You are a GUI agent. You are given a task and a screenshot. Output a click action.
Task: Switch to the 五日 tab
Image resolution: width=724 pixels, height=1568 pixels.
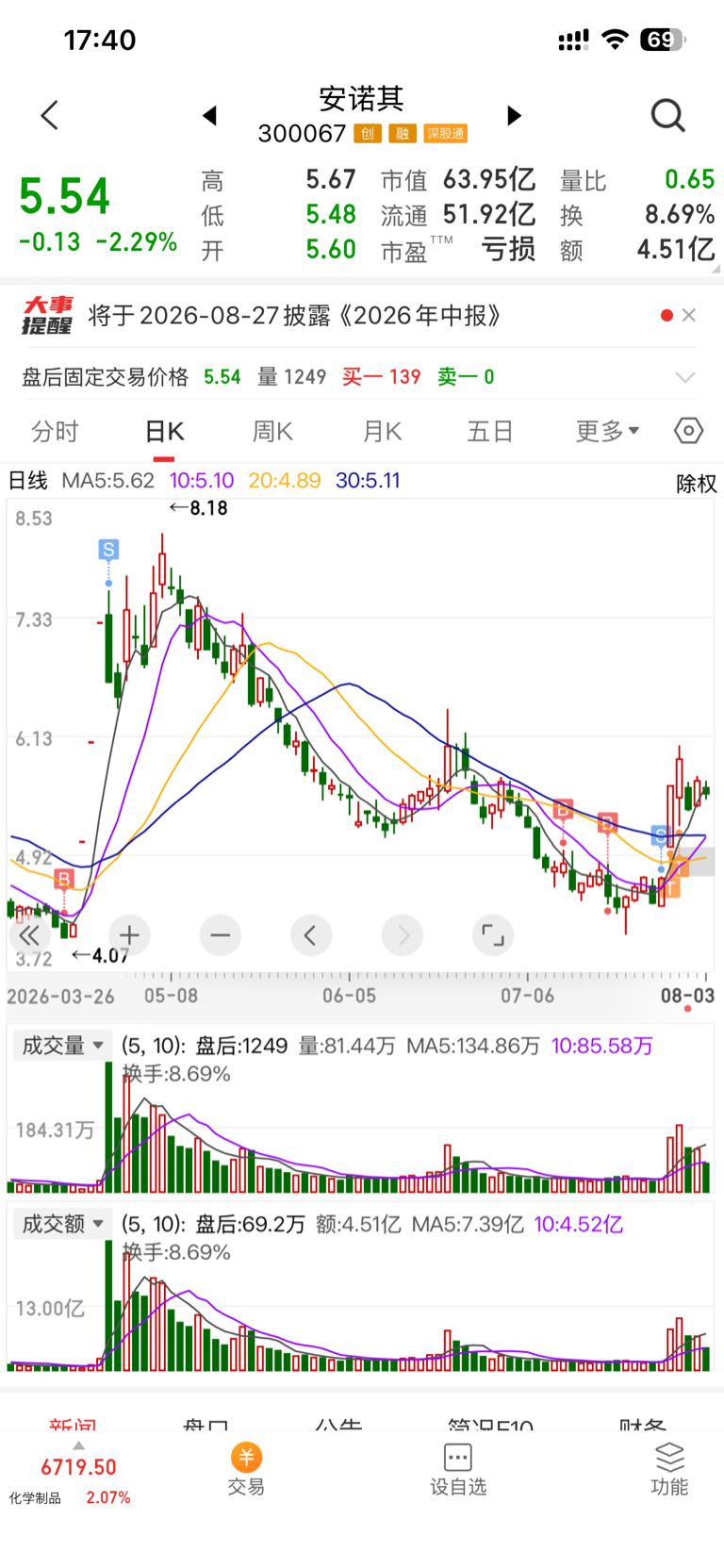(490, 432)
